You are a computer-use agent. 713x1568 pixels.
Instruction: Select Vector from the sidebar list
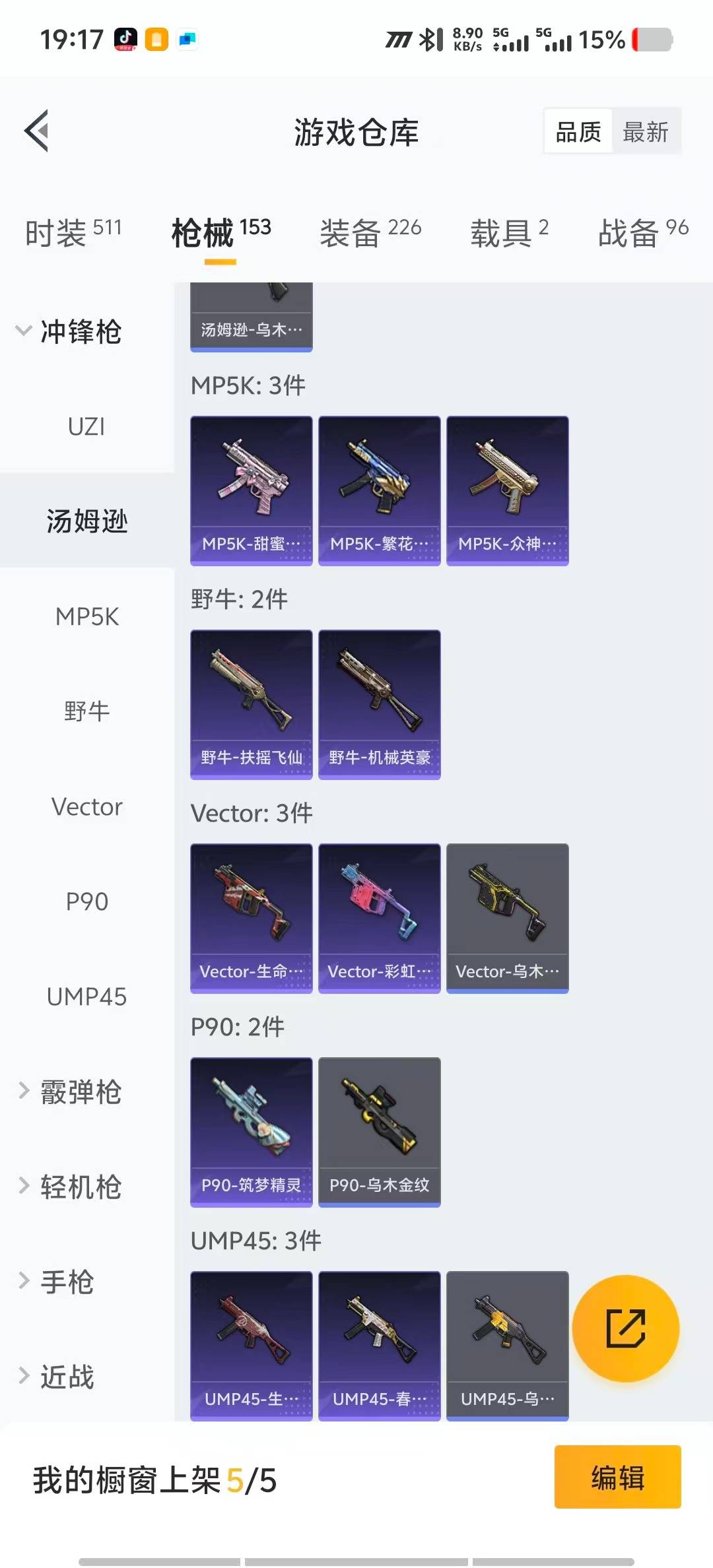[86, 806]
